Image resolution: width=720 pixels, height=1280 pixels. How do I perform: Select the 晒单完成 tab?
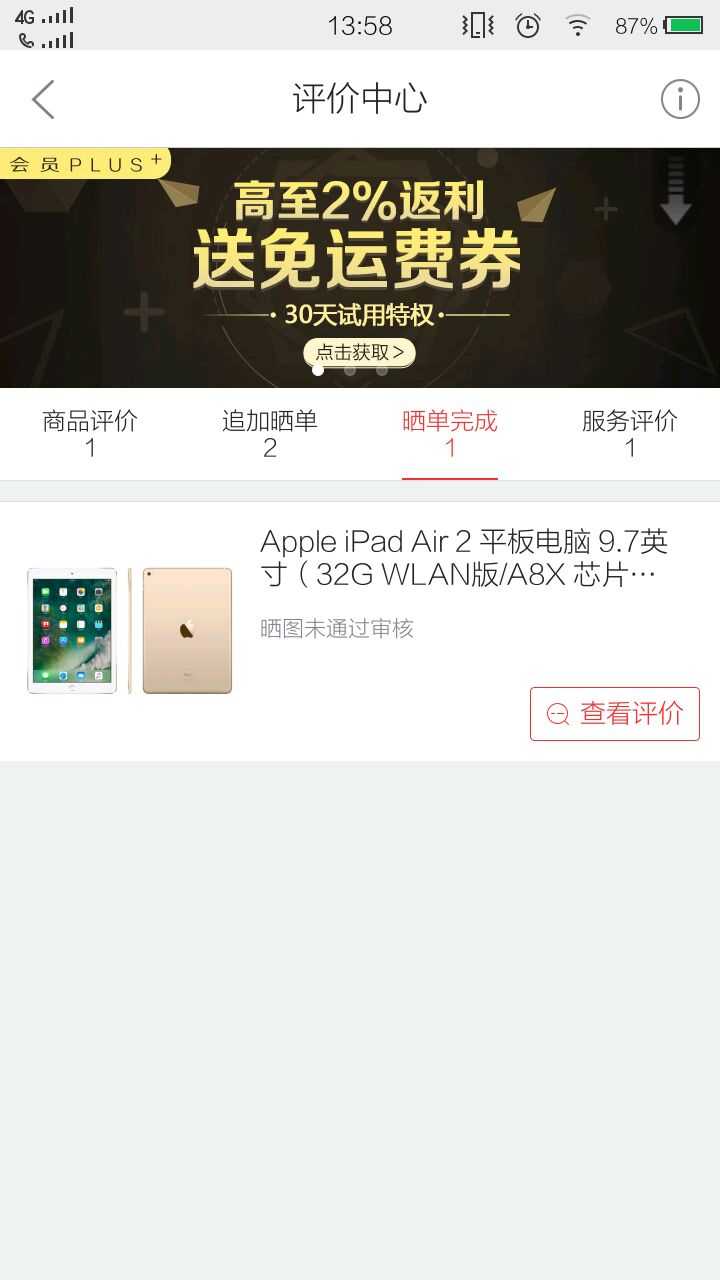[450, 434]
